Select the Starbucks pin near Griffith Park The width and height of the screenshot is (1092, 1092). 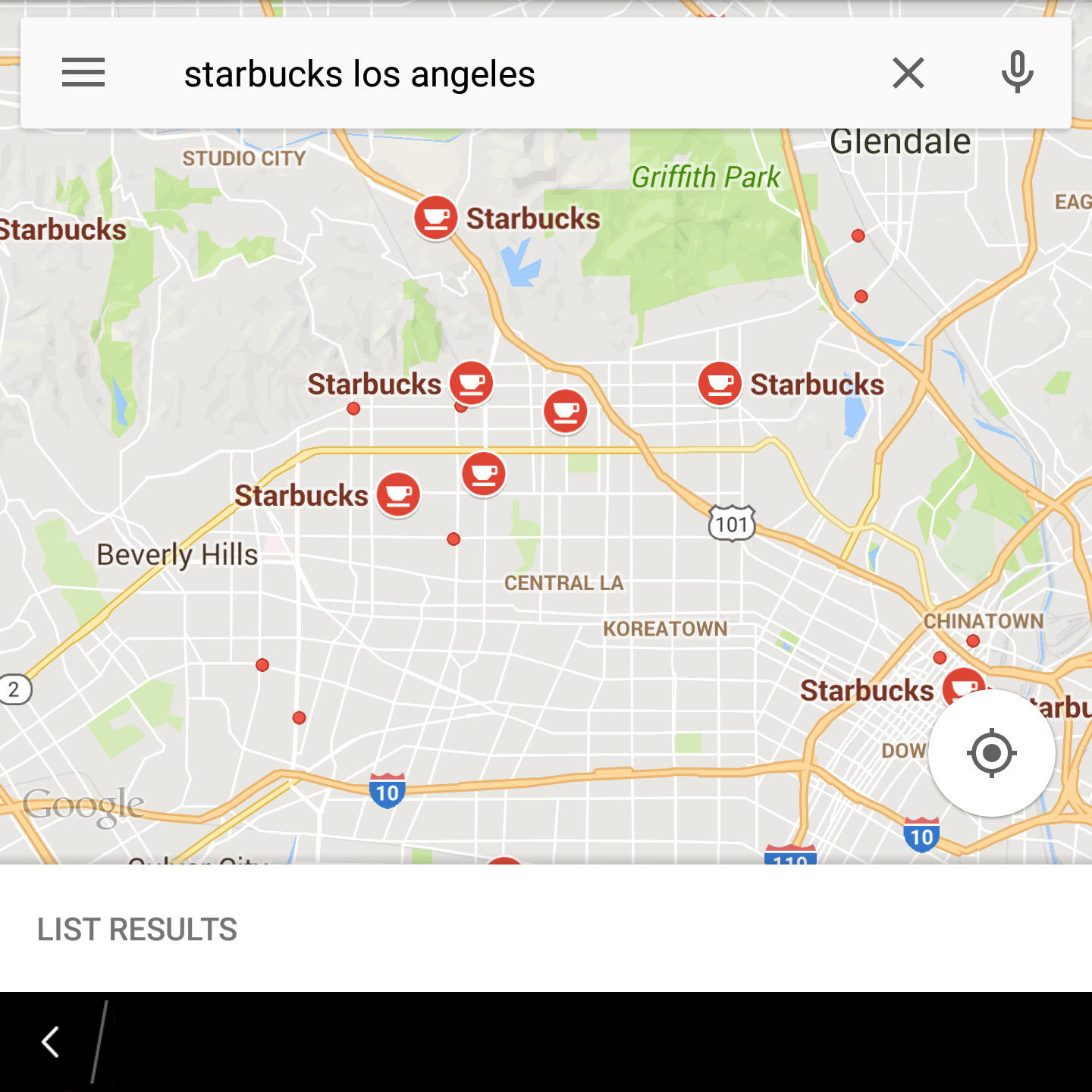[x=436, y=218]
